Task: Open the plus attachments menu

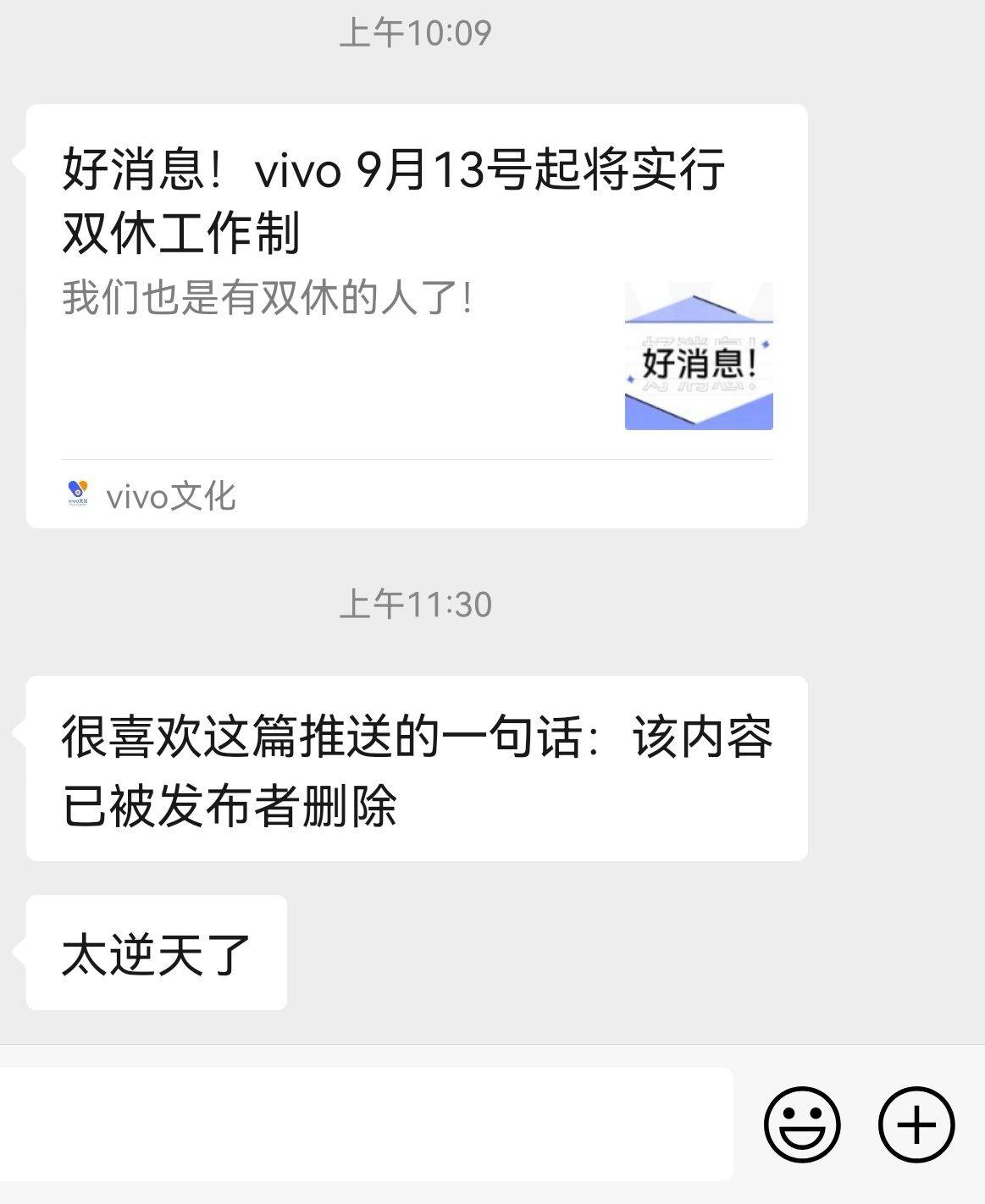Action: 916,1124
